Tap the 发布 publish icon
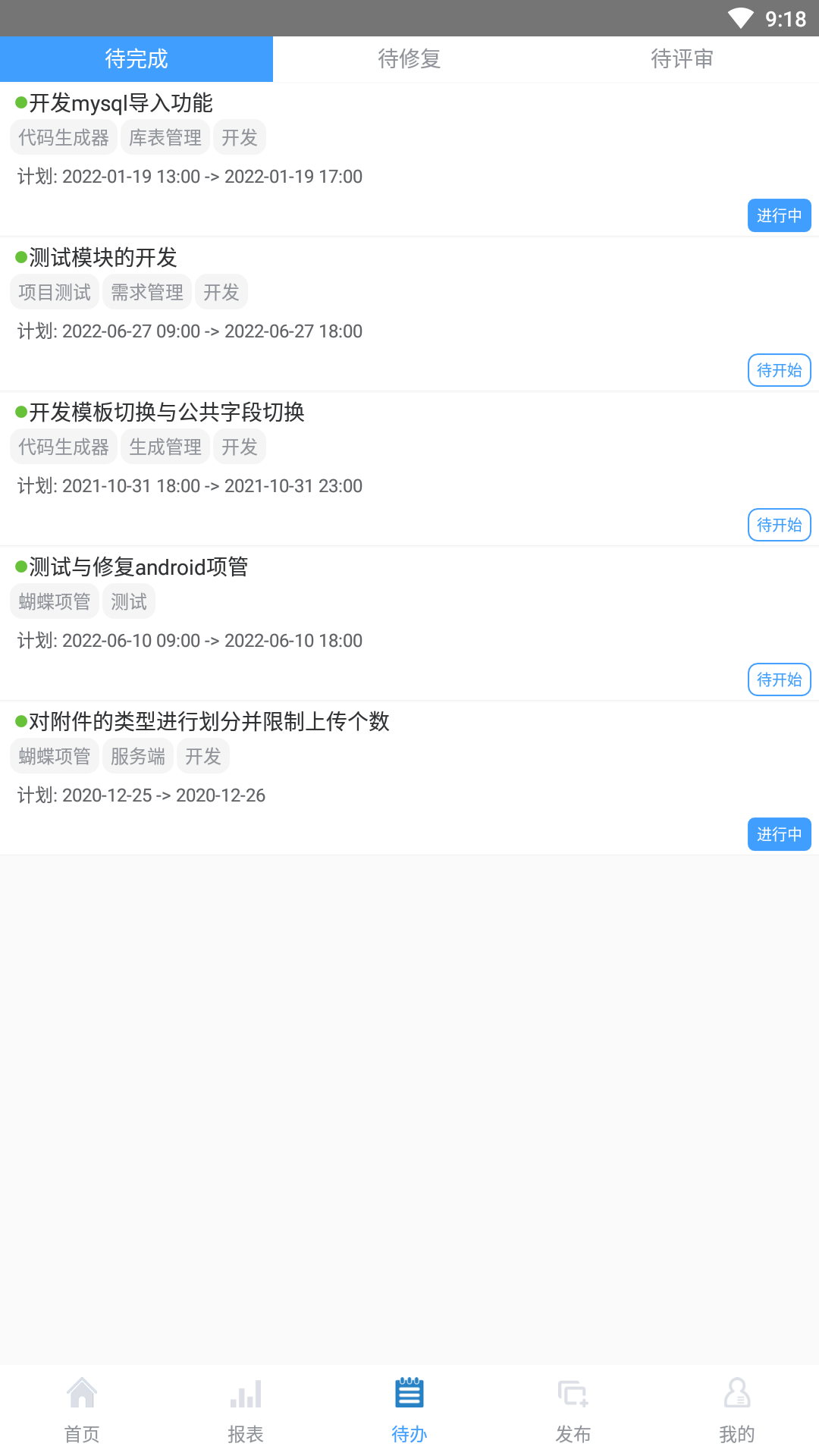Image resolution: width=819 pixels, height=1456 pixels. point(573,1408)
